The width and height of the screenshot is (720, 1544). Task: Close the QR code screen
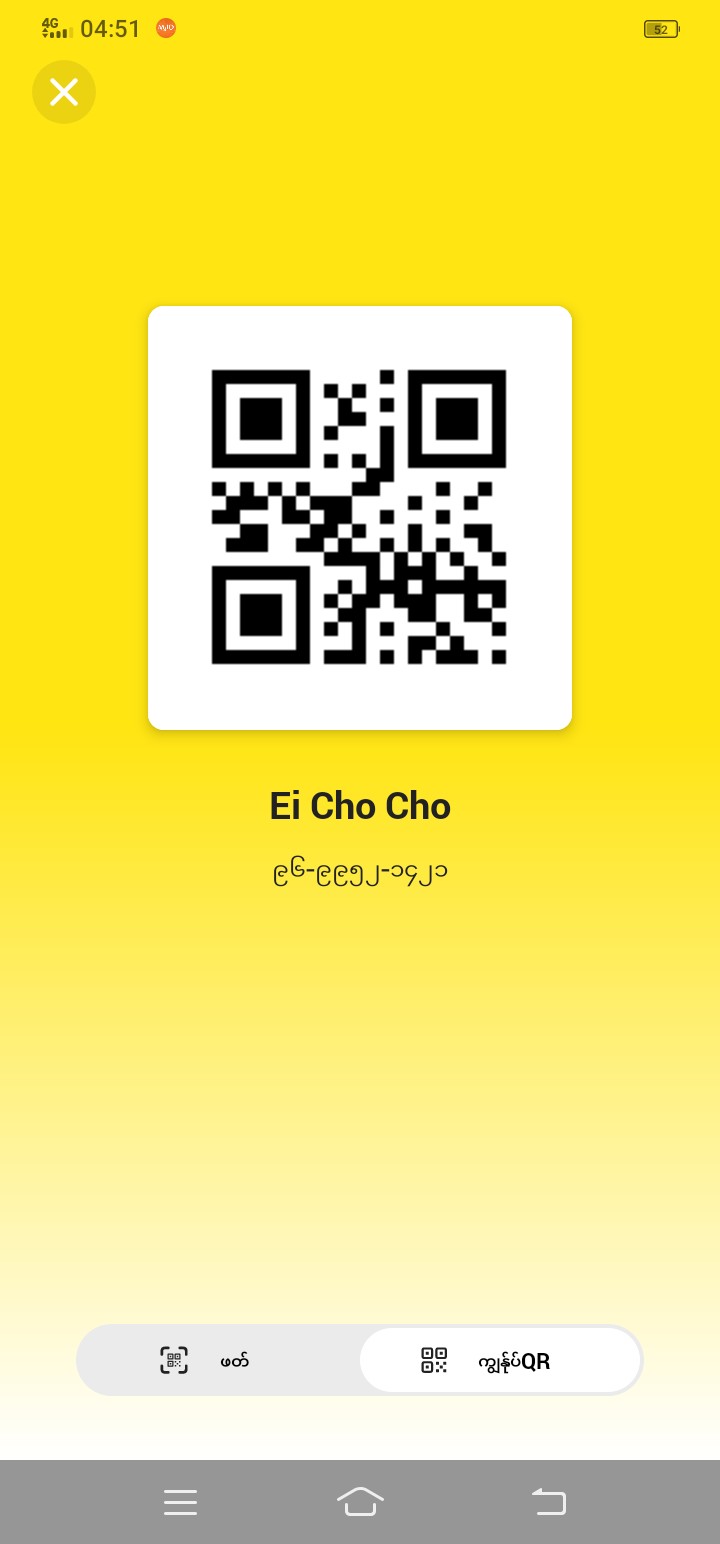point(64,92)
